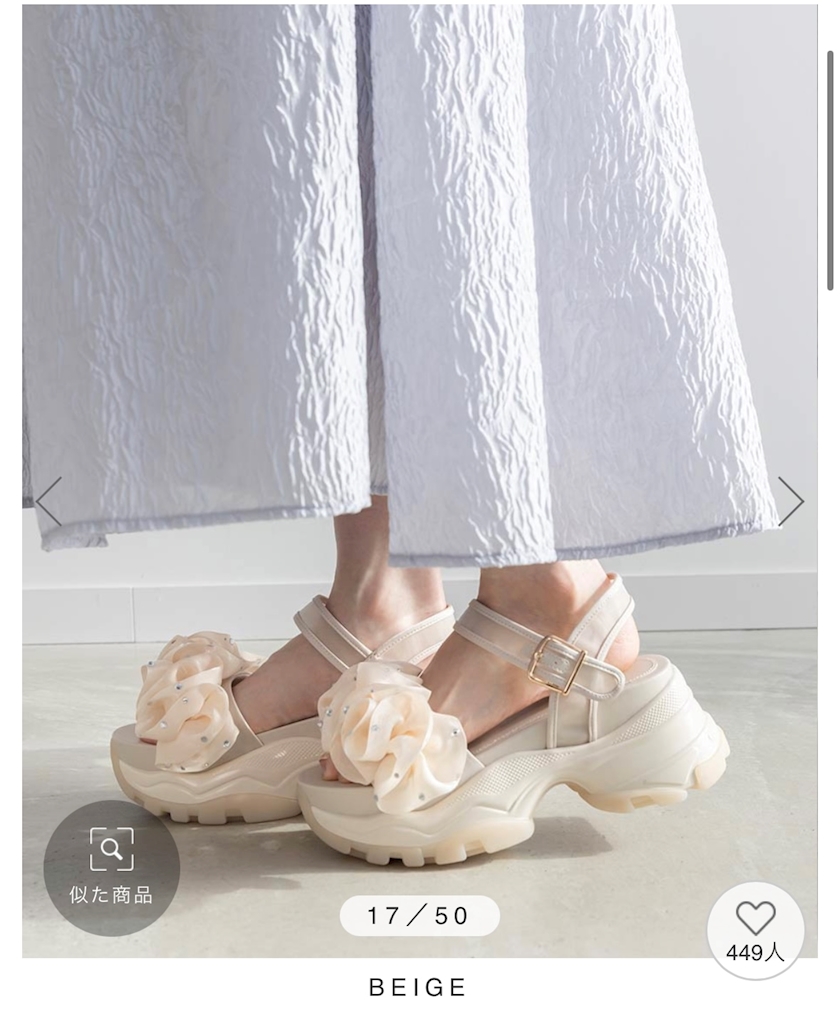Go to the next product image
The width and height of the screenshot is (840, 1033).
coord(791,501)
